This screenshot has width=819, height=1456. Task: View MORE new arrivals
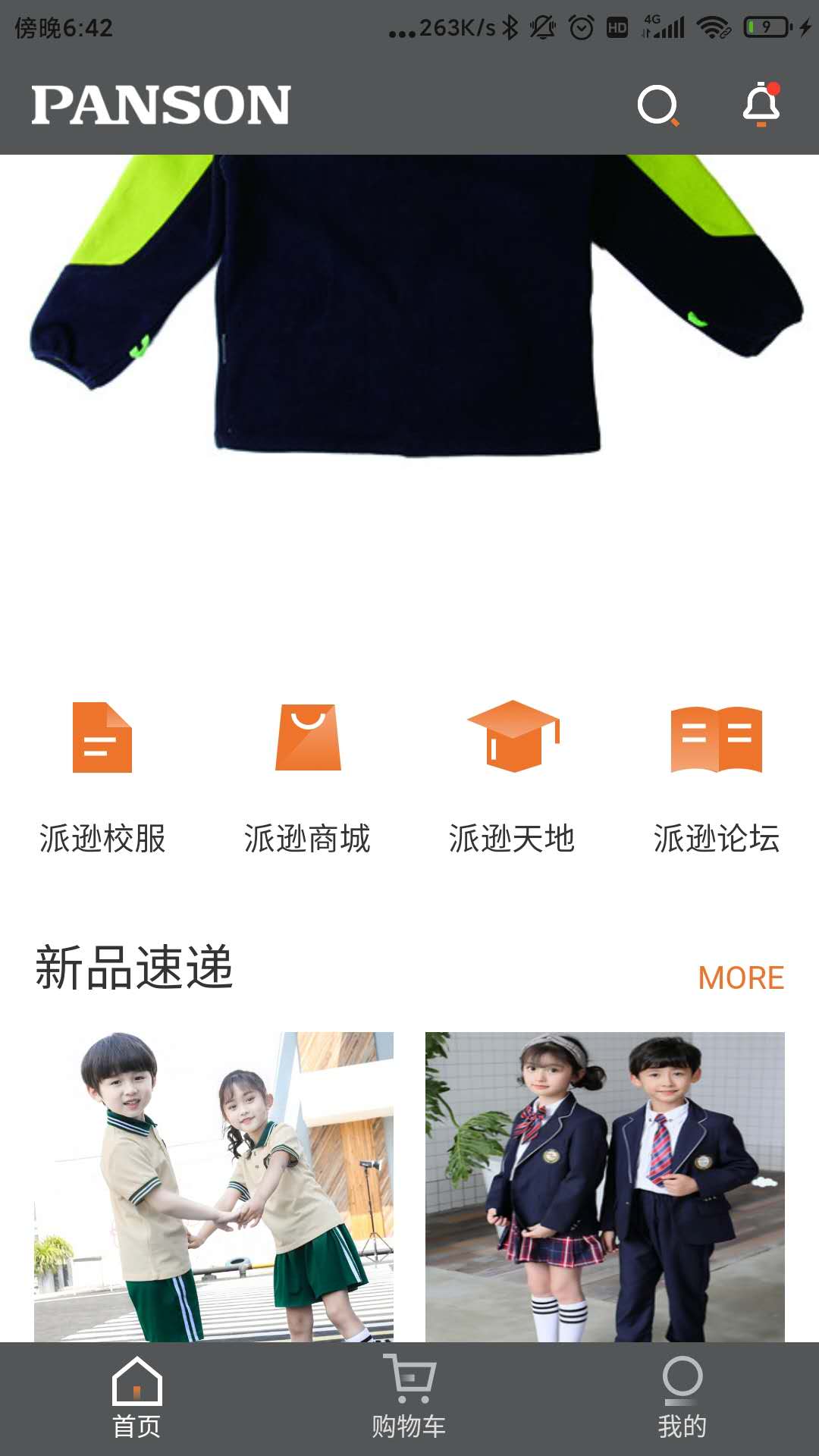pos(740,977)
